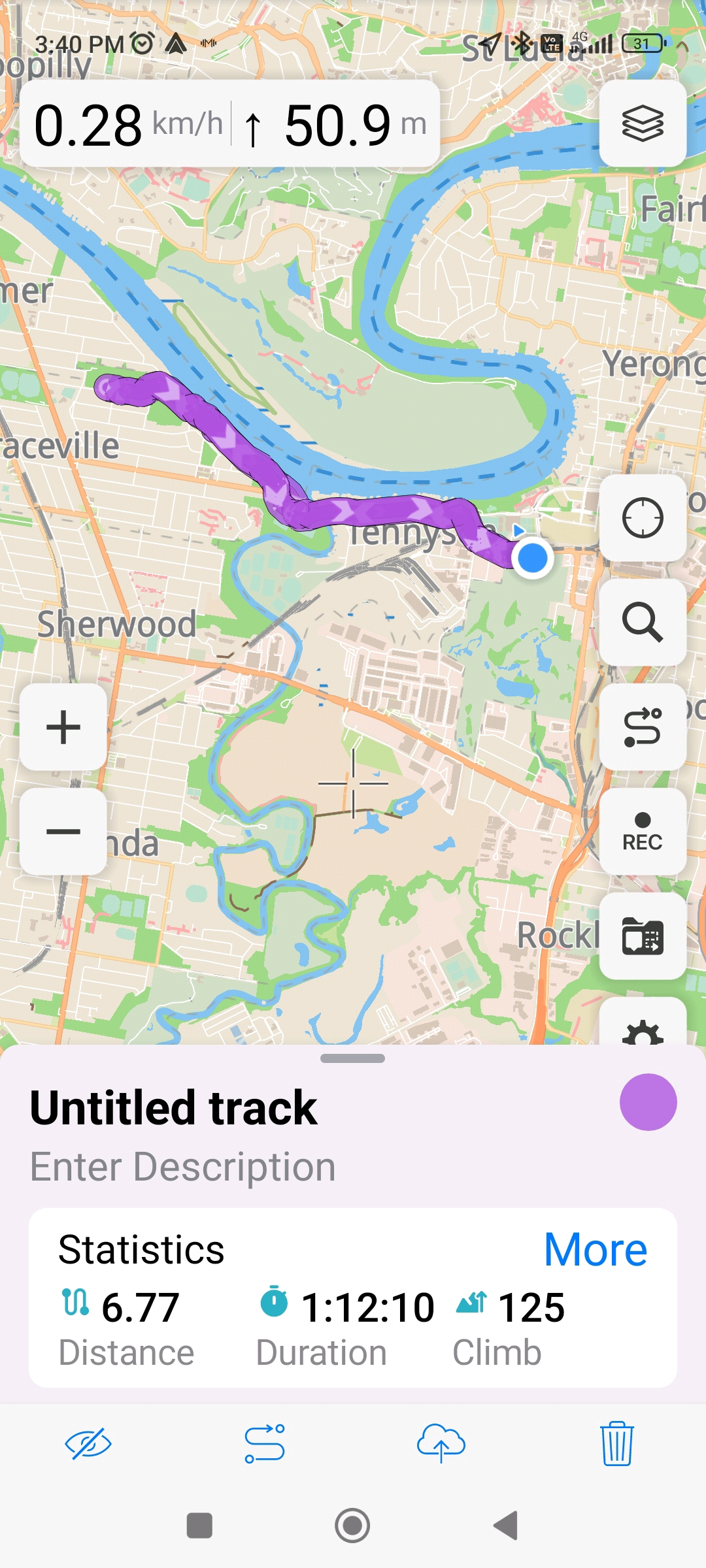
Task: Expand the panel via its drag handle
Action: click(352, 1058)
